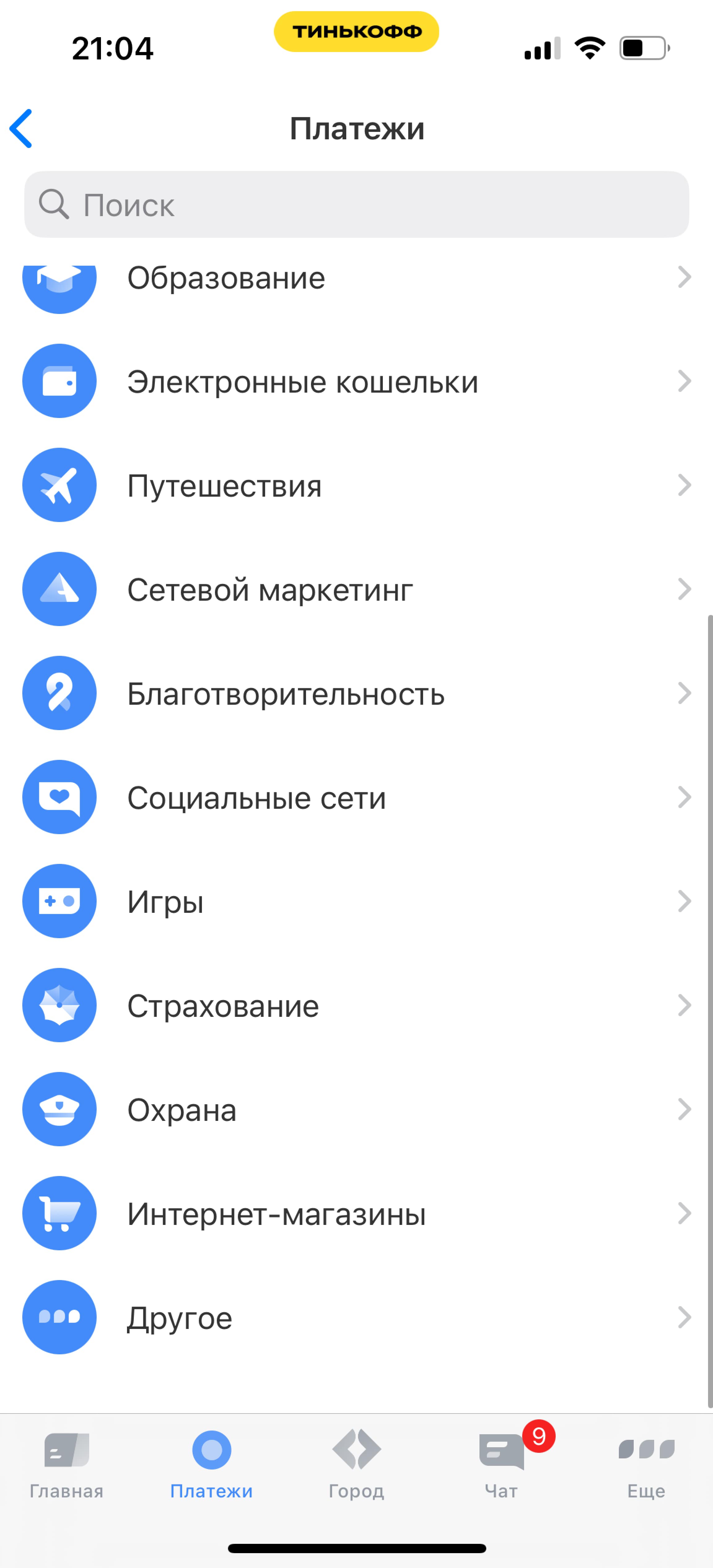Select the Другое category
713x1568 pixels.
coord(356,1318)
